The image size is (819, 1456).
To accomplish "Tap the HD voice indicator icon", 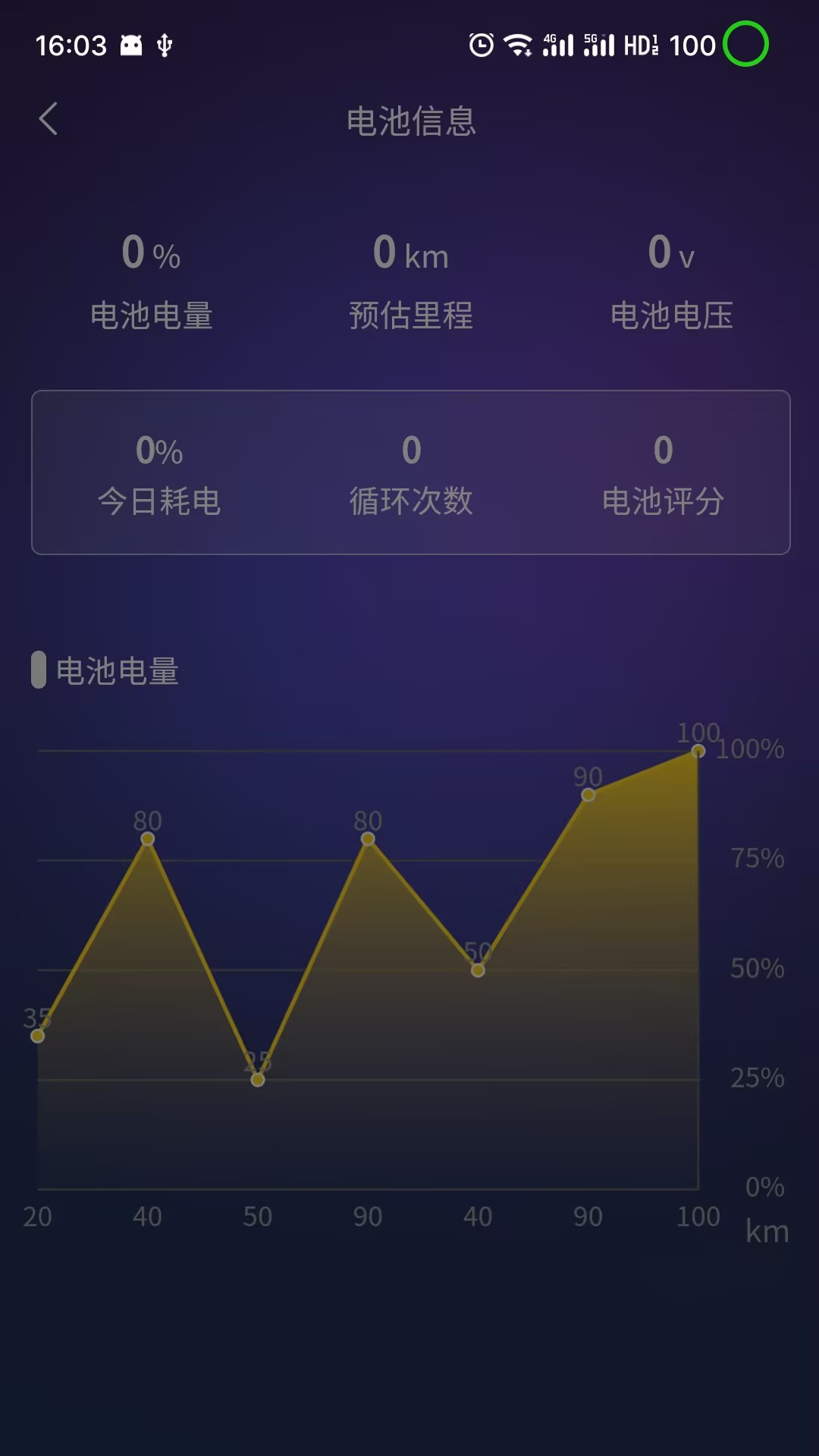I will point(645,45).
